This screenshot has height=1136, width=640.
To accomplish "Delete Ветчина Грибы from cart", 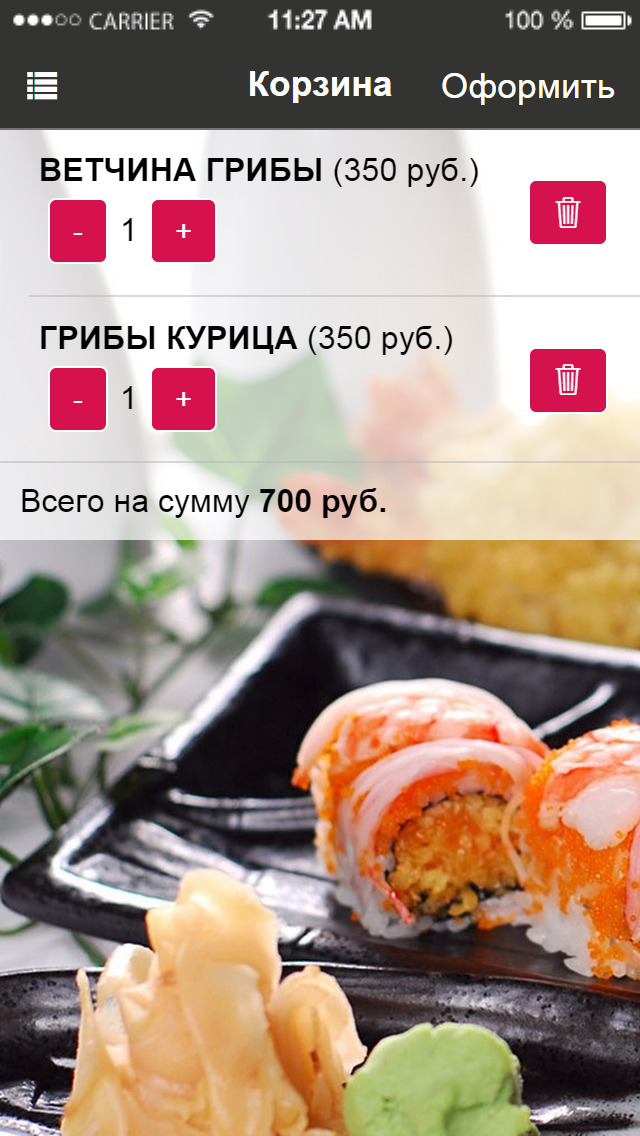I will point(567,212).
